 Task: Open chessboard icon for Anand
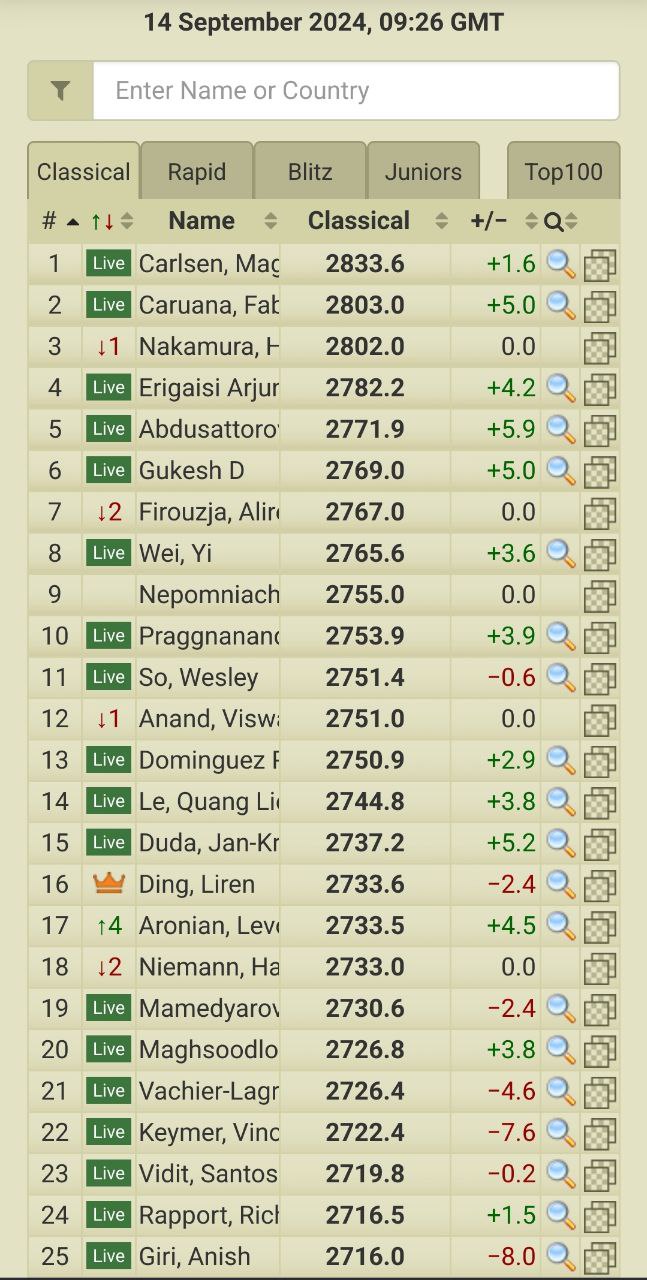click(x=599, y=719)
